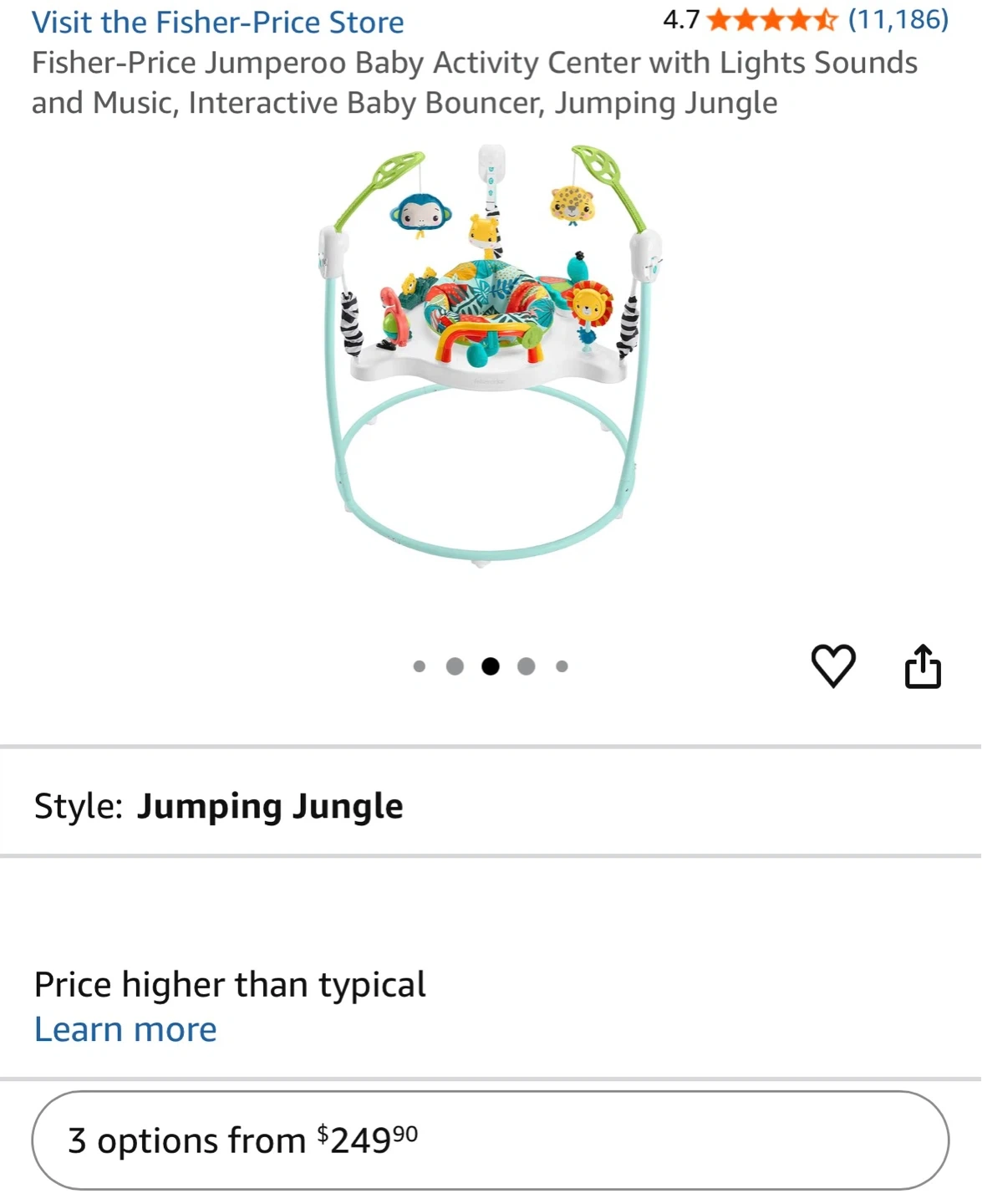This screenshot has width=982, height=1204.
Task: Open Learn more about price
Action: tap(125, 1029)
